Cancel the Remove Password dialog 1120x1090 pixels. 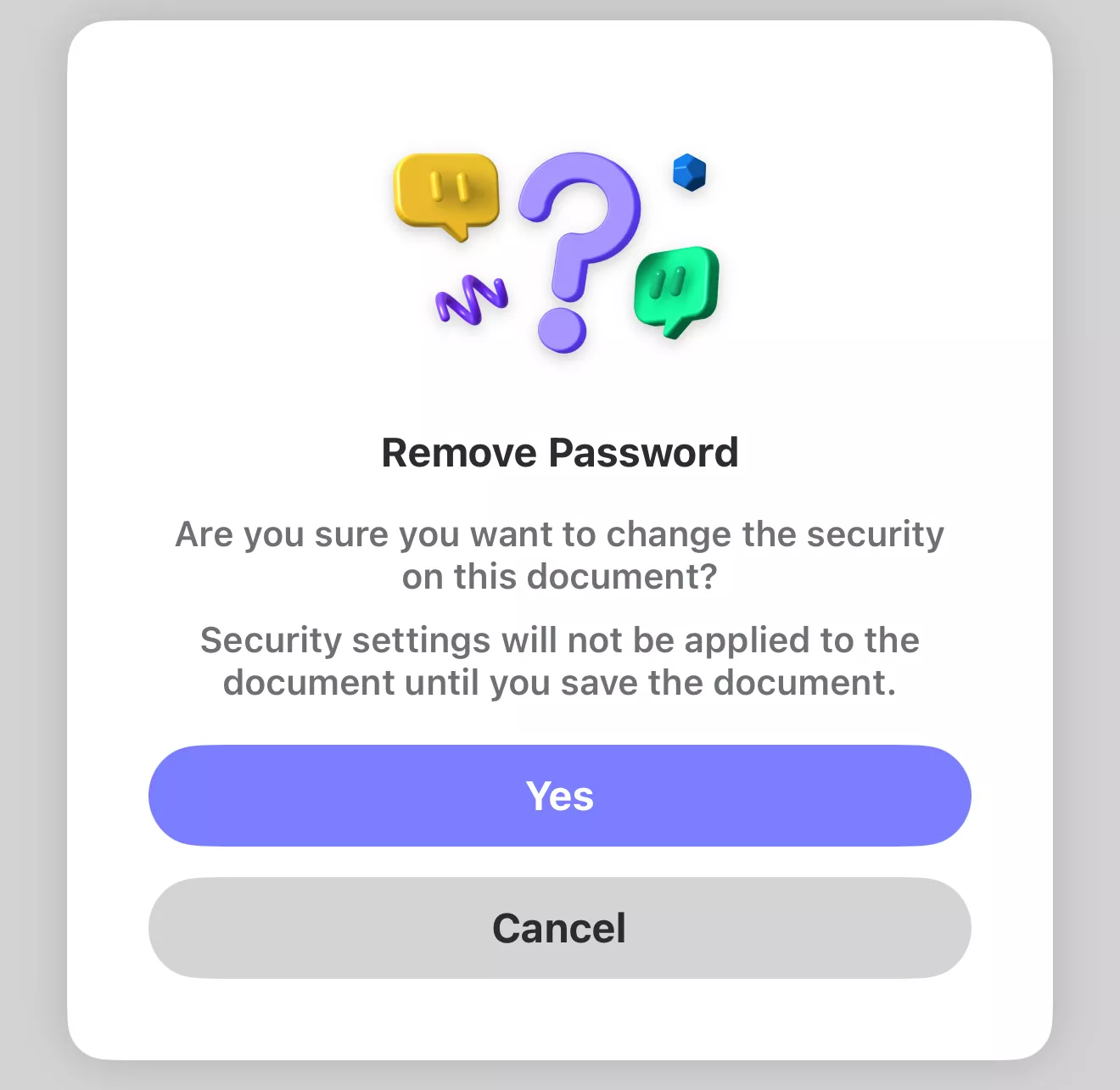(x=559, y=928)
